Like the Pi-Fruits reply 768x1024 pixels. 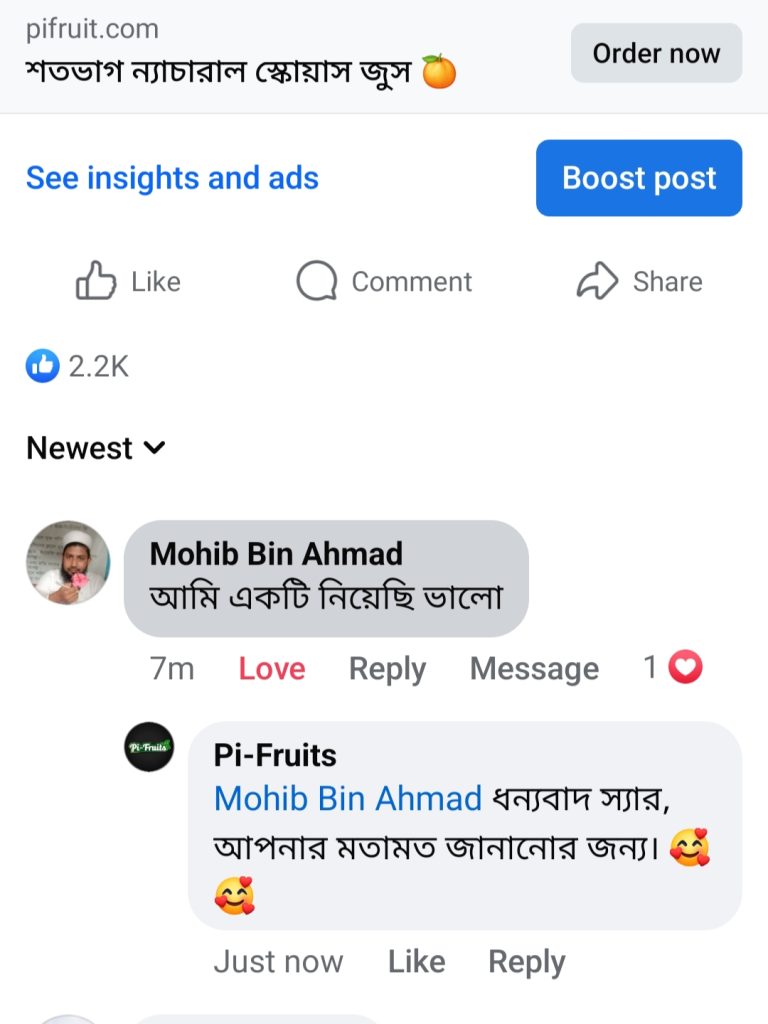click(x=416, y=962)
